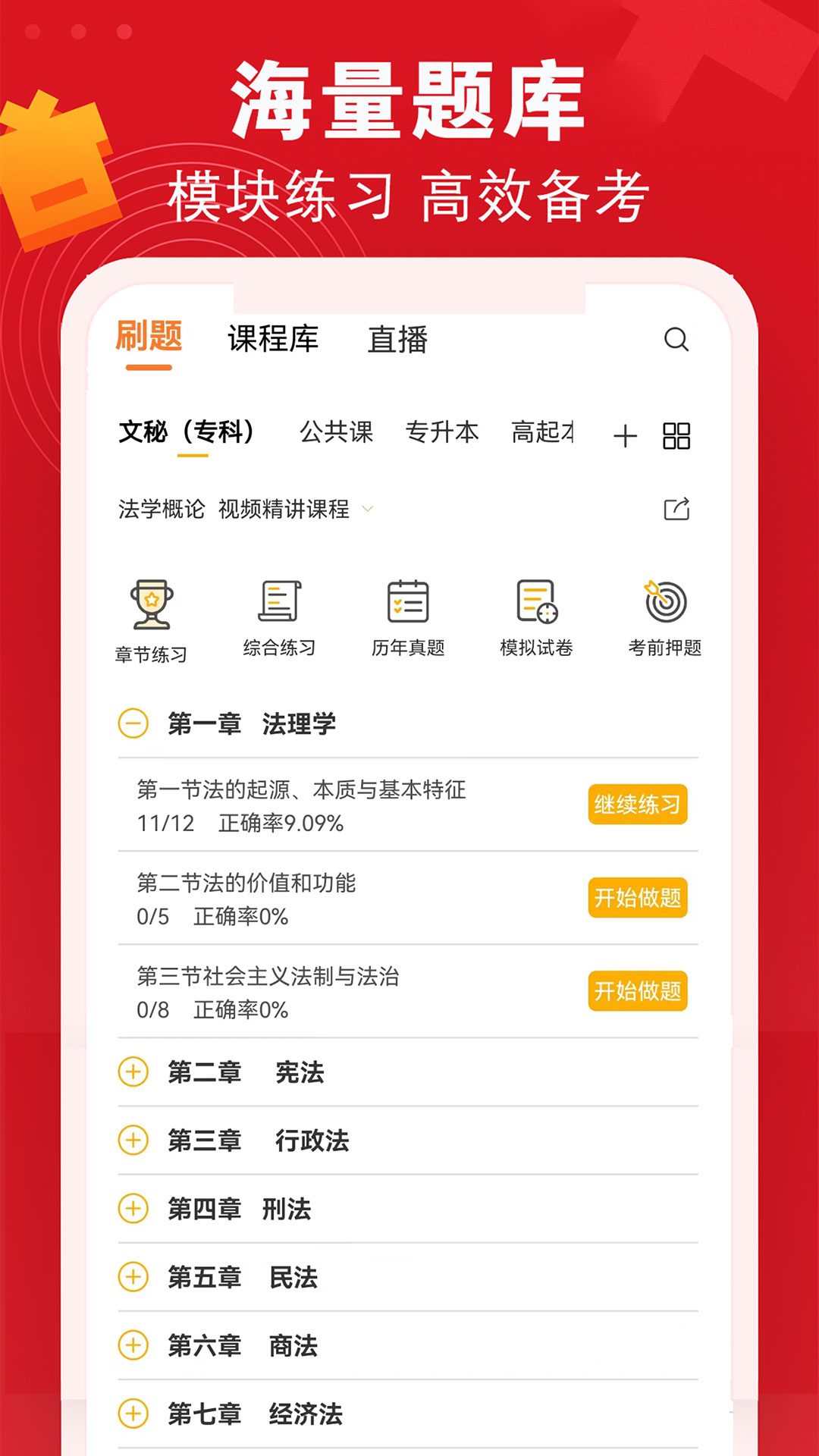Collapse 第一章 法理学 chapter
The height and width of the screenshot is (1456, 819).
click(x=134, y=724)
